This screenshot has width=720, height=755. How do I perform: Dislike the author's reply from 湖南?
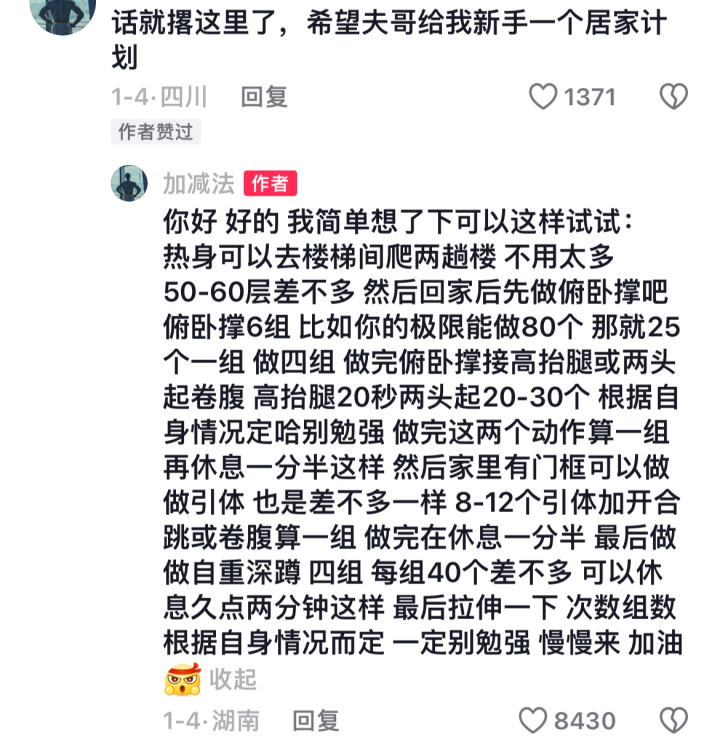point(673,721)
